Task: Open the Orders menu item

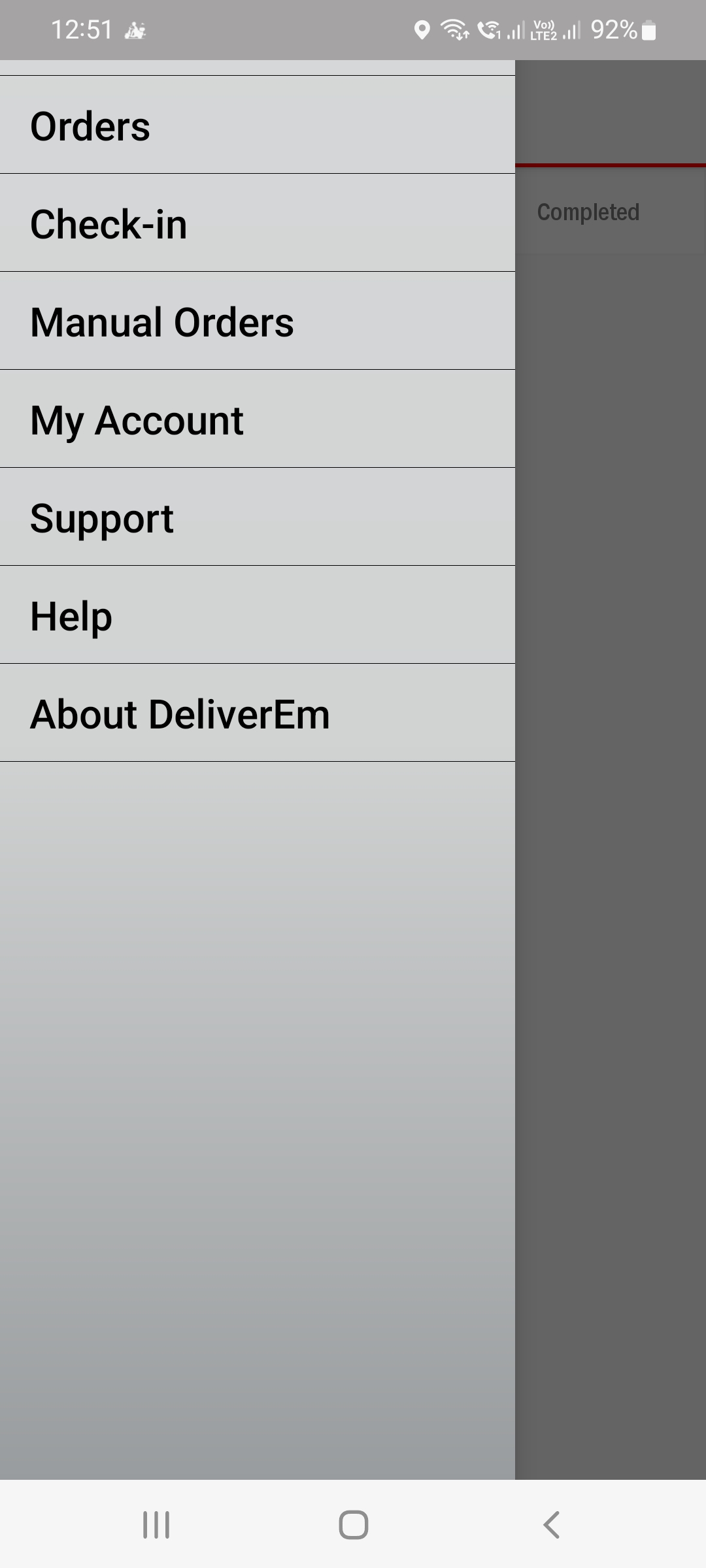Action: coord(258,125)
